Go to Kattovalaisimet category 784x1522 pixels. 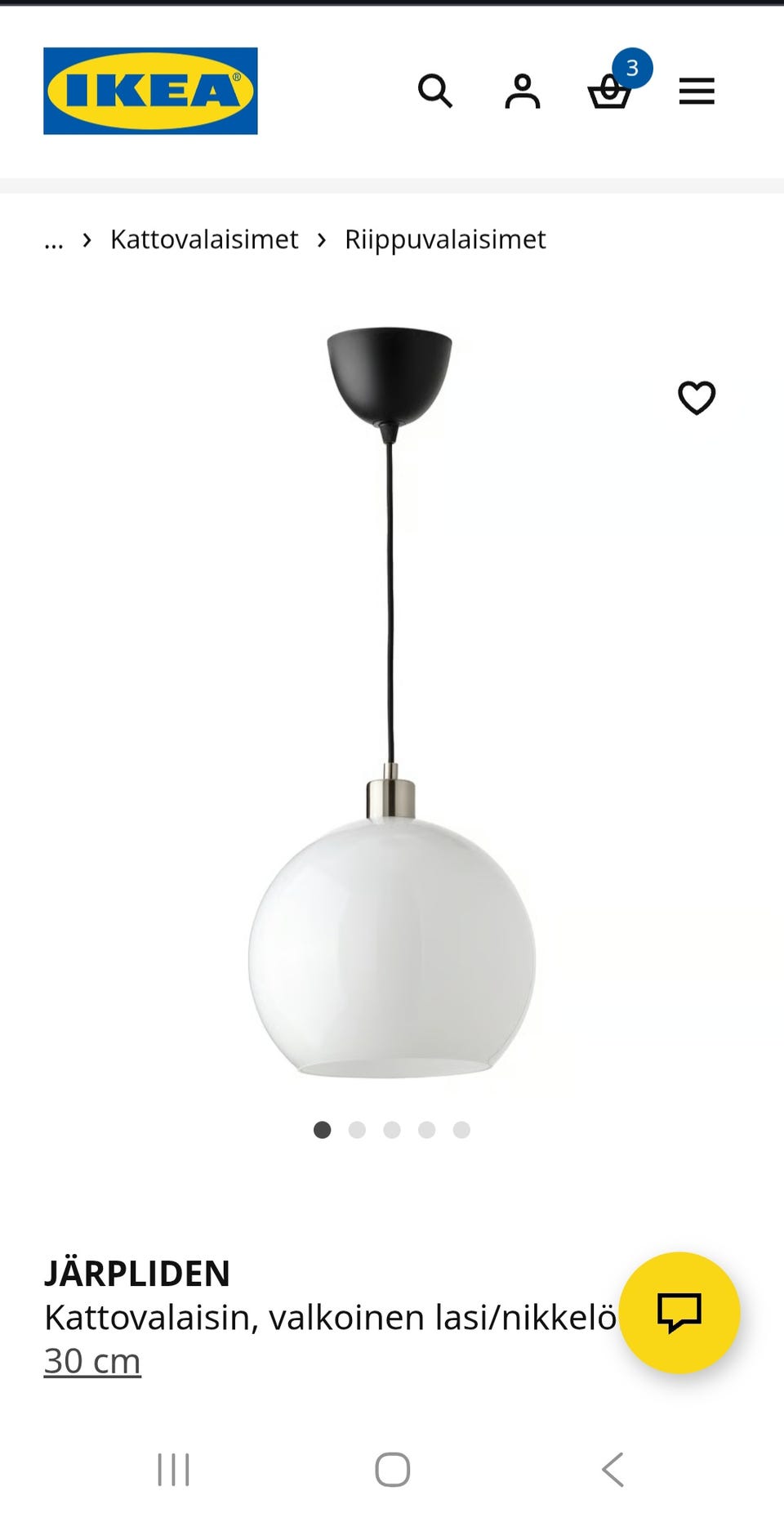[204, 239]
